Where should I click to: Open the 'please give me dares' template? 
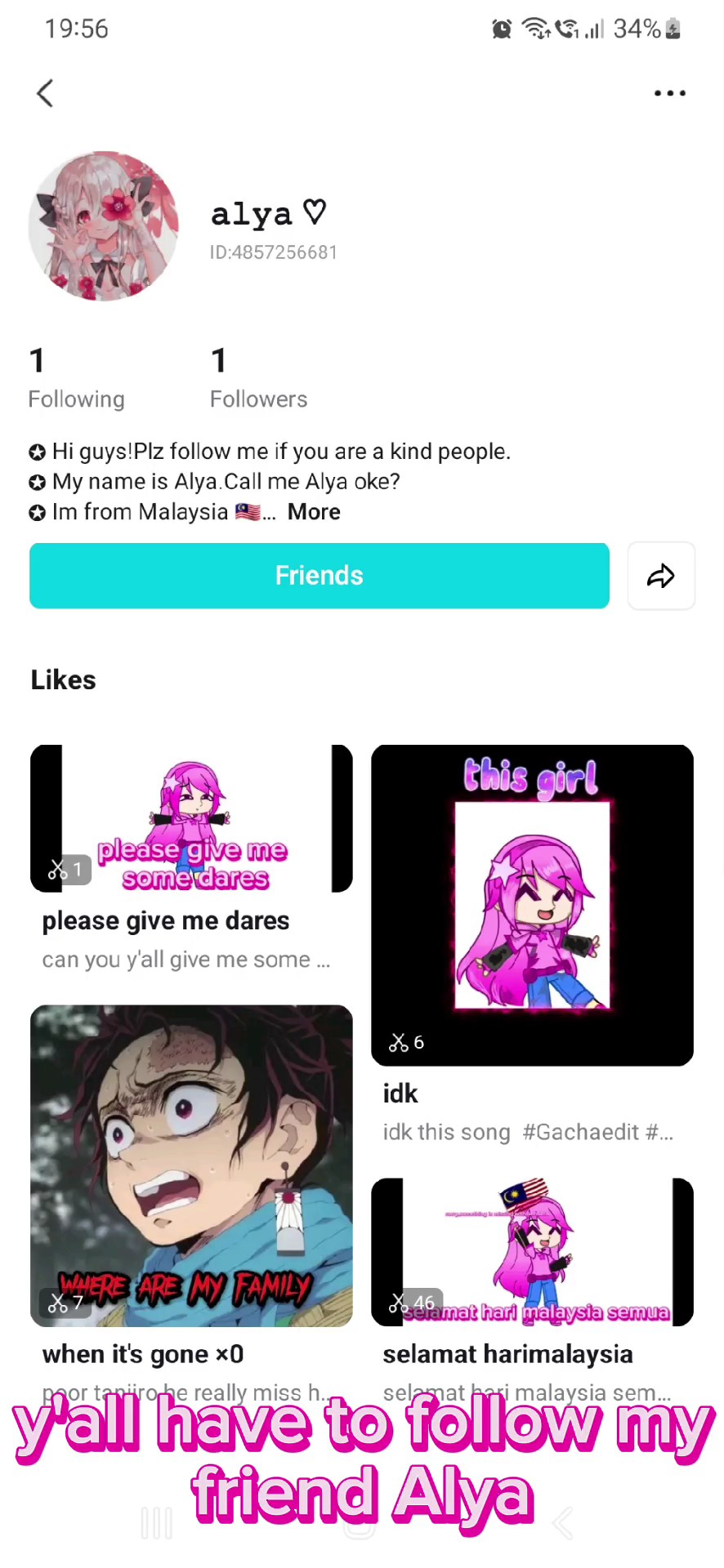coord(191,818)
